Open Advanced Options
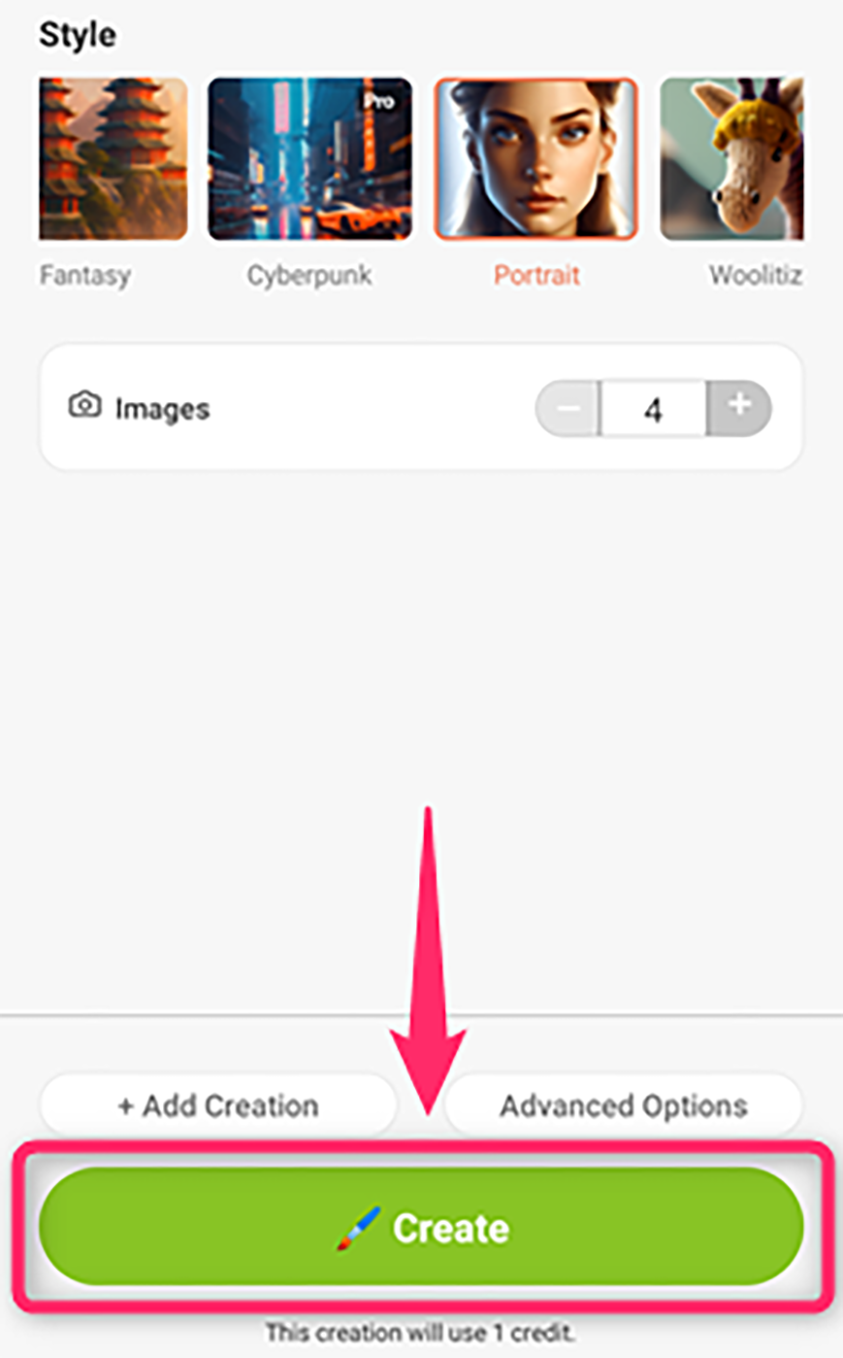The height and width of the screenshot is (1358, 843). 623,1105
